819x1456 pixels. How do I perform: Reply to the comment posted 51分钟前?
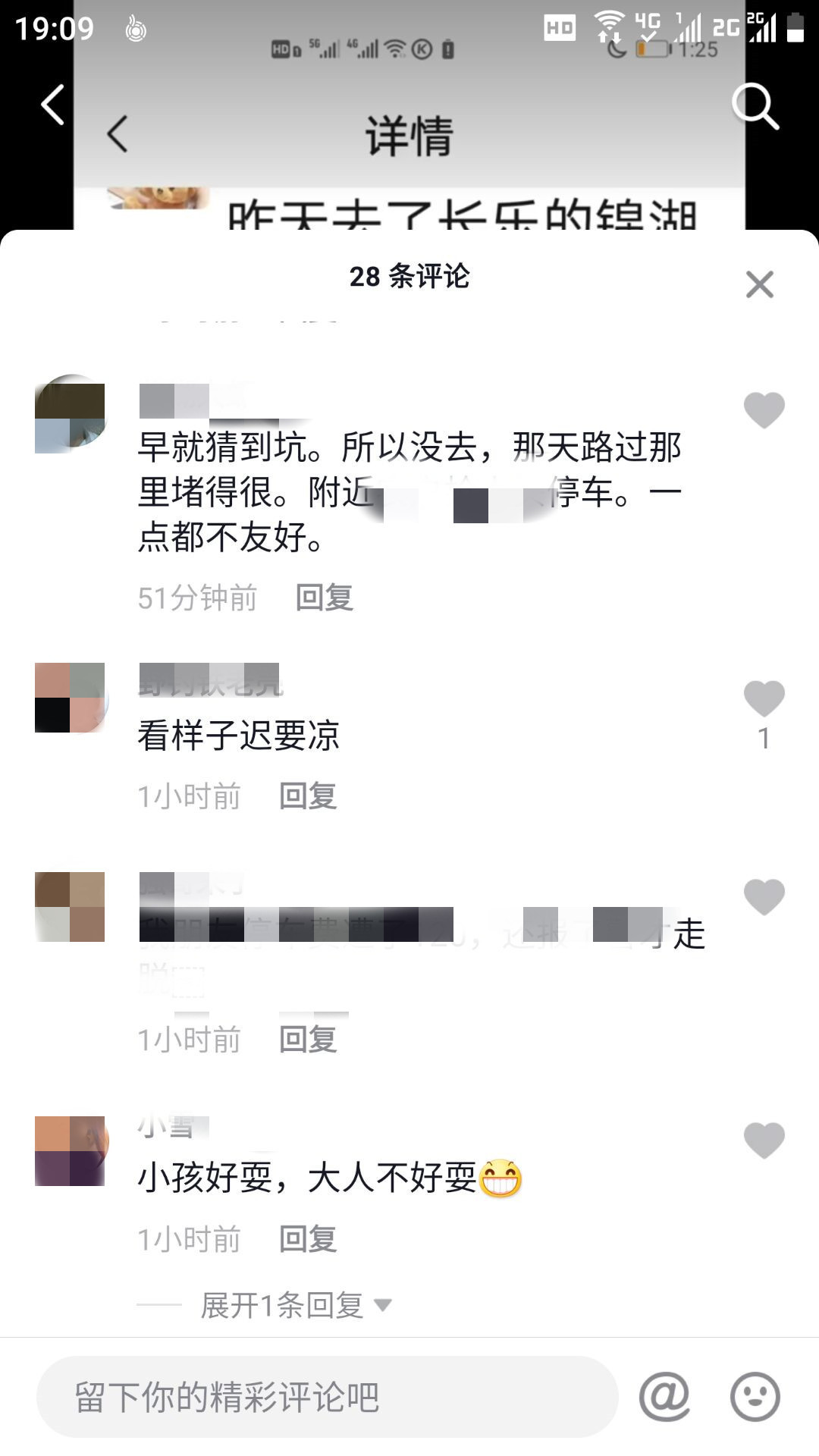[x=324, y=598]
